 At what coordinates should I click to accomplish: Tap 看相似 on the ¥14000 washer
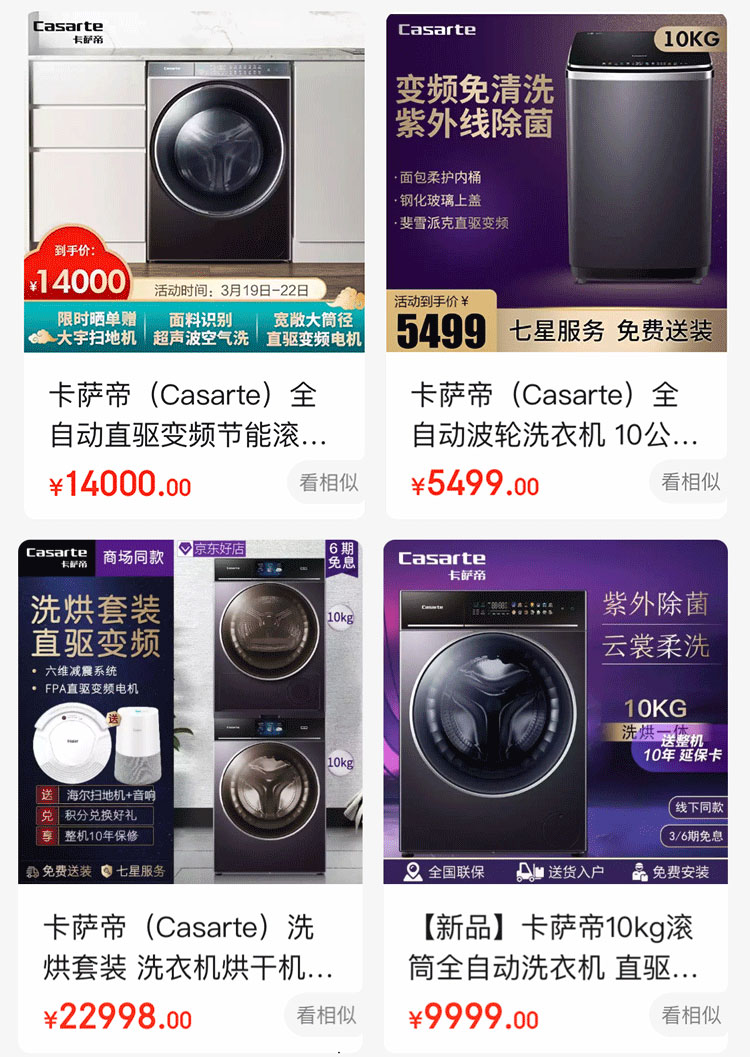point(326,482)
